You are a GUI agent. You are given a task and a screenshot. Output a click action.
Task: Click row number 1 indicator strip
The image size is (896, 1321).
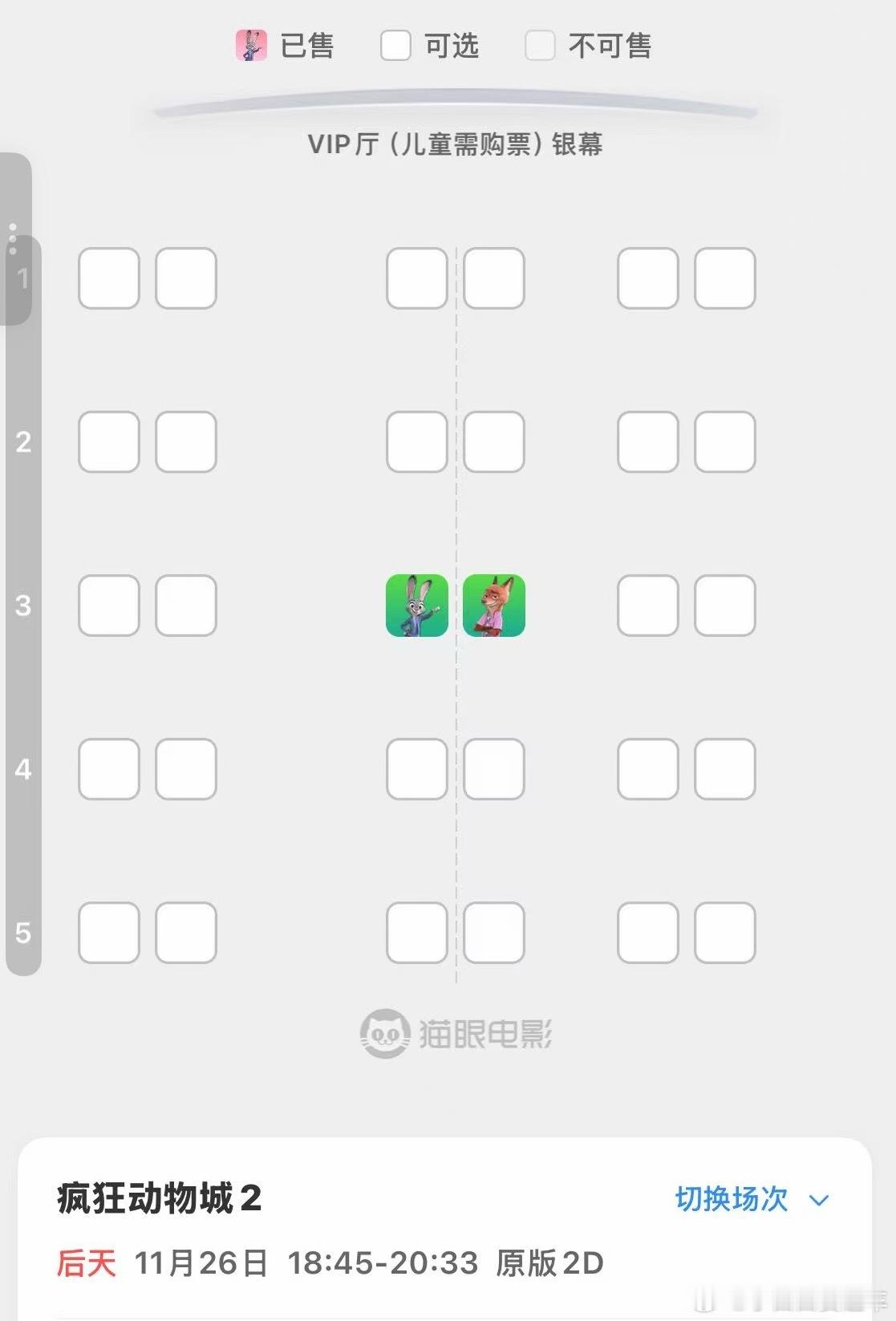(x=22, y=278)
